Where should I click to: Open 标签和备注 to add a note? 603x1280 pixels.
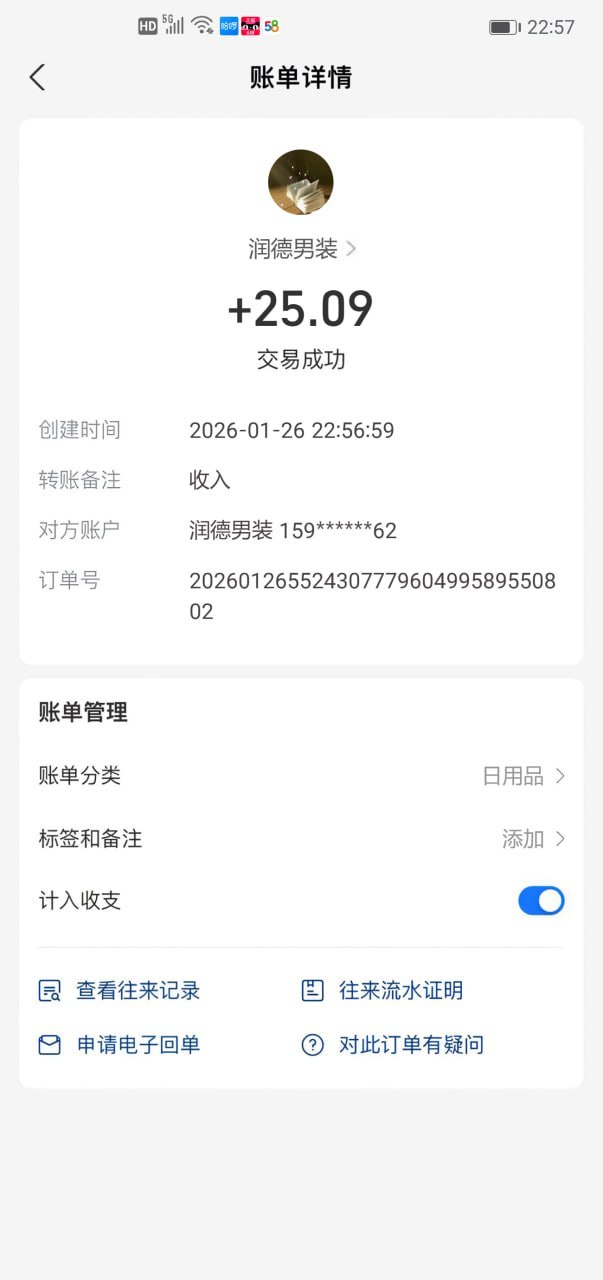click(x=533, y=839)
